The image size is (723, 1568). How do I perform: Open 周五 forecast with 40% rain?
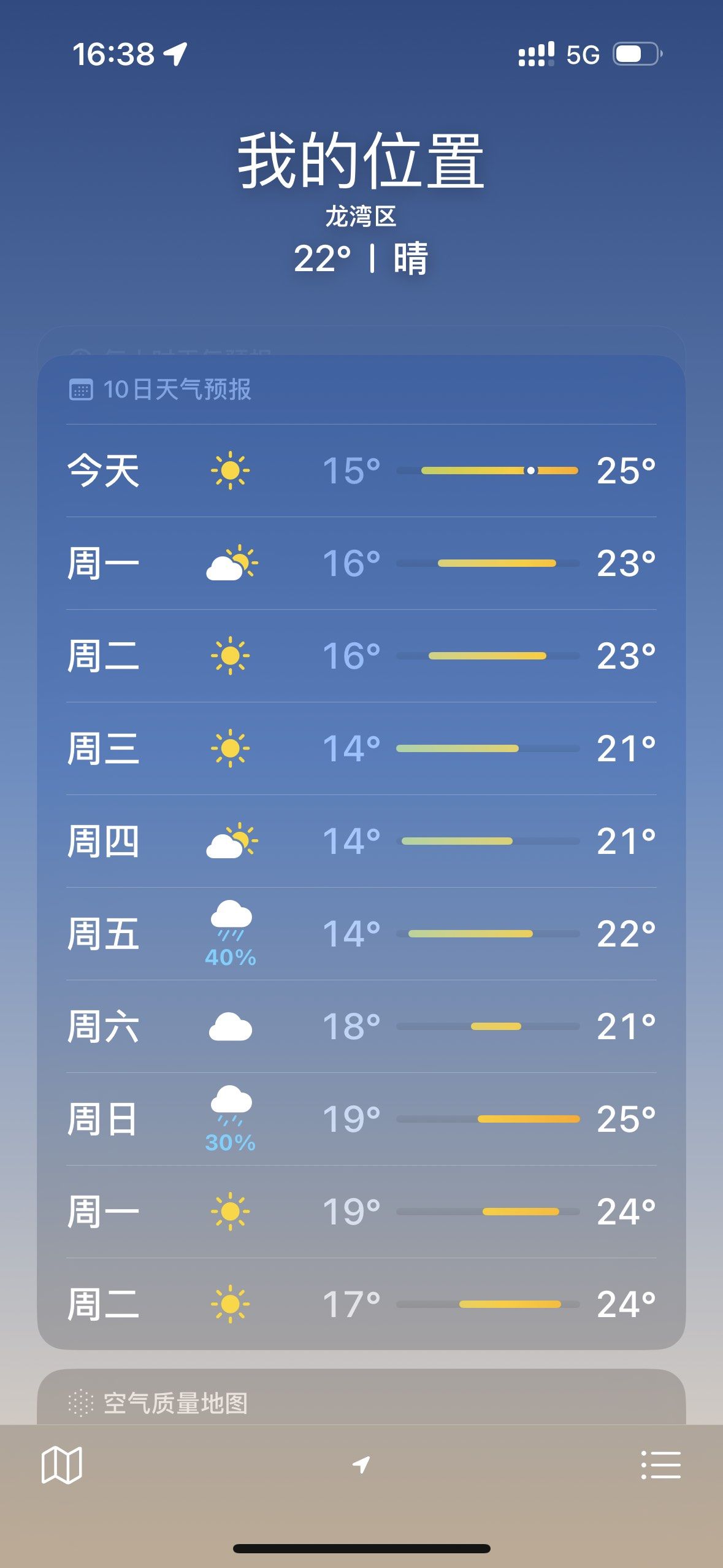pos(361,934)
